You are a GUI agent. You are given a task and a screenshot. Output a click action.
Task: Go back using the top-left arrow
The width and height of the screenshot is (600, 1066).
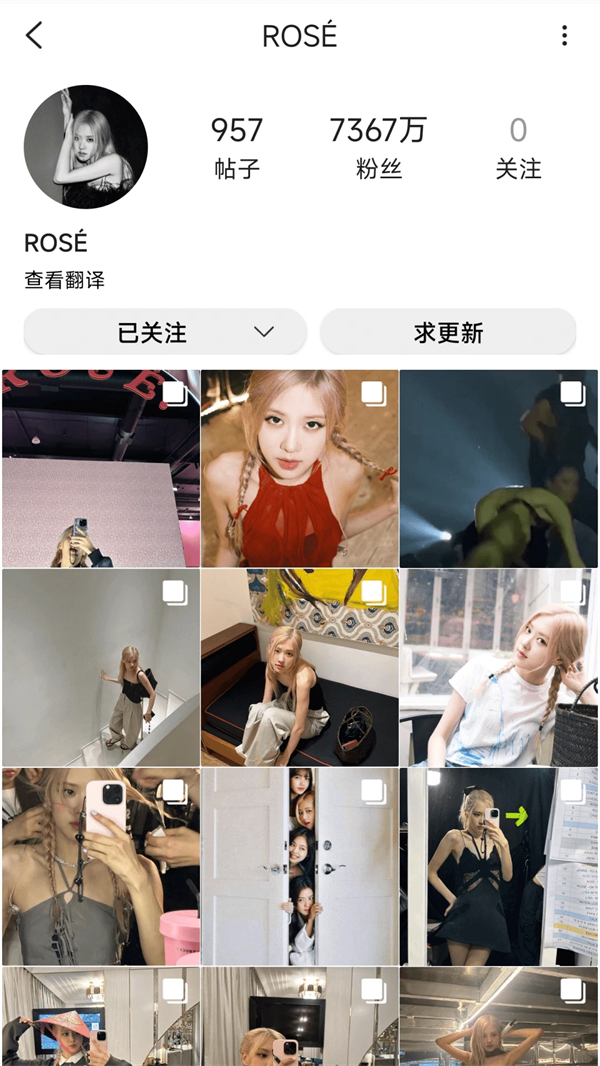[x=35, y=36]
